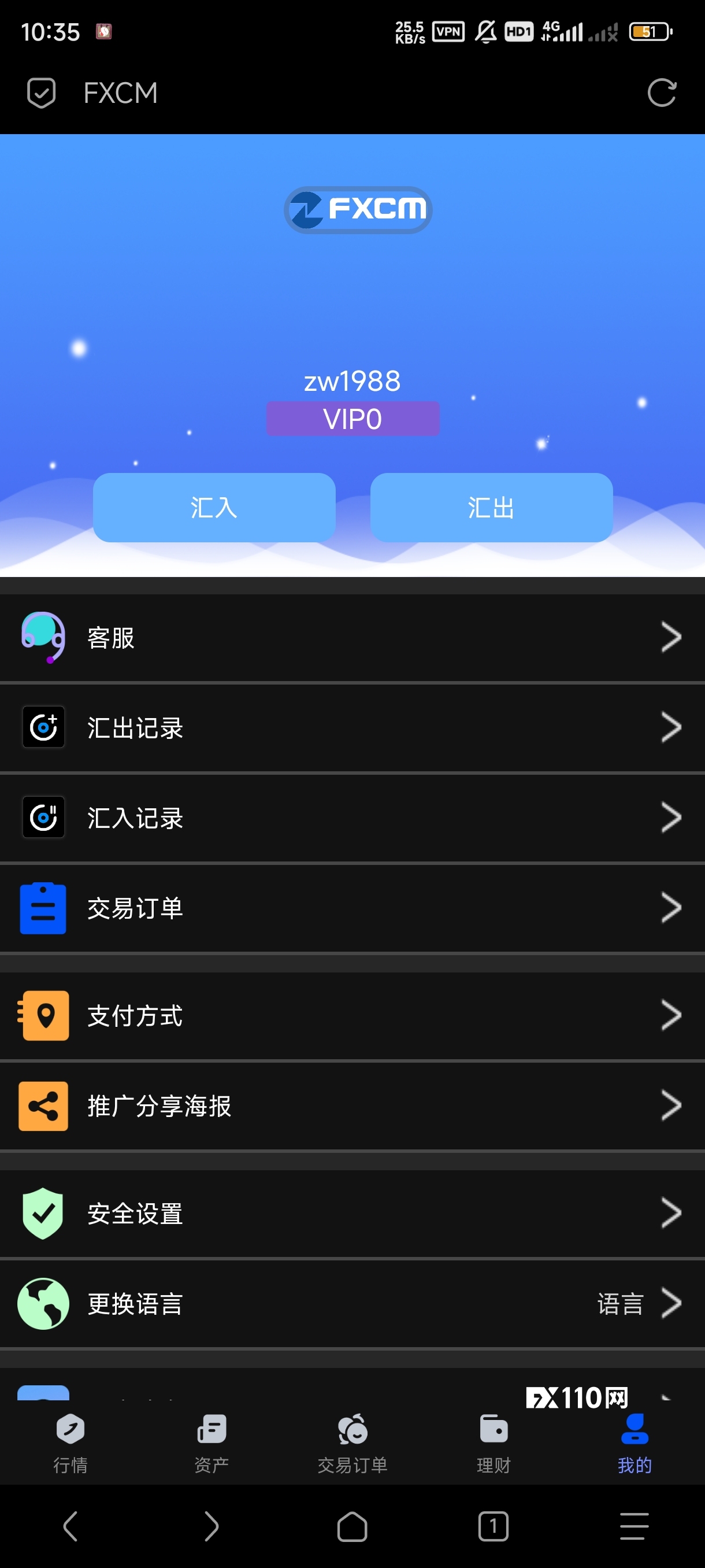The height and width of the screenshot is (1568, 705).
Task: Tap the 汇出 withdraw button
Action: coord(491,507)
